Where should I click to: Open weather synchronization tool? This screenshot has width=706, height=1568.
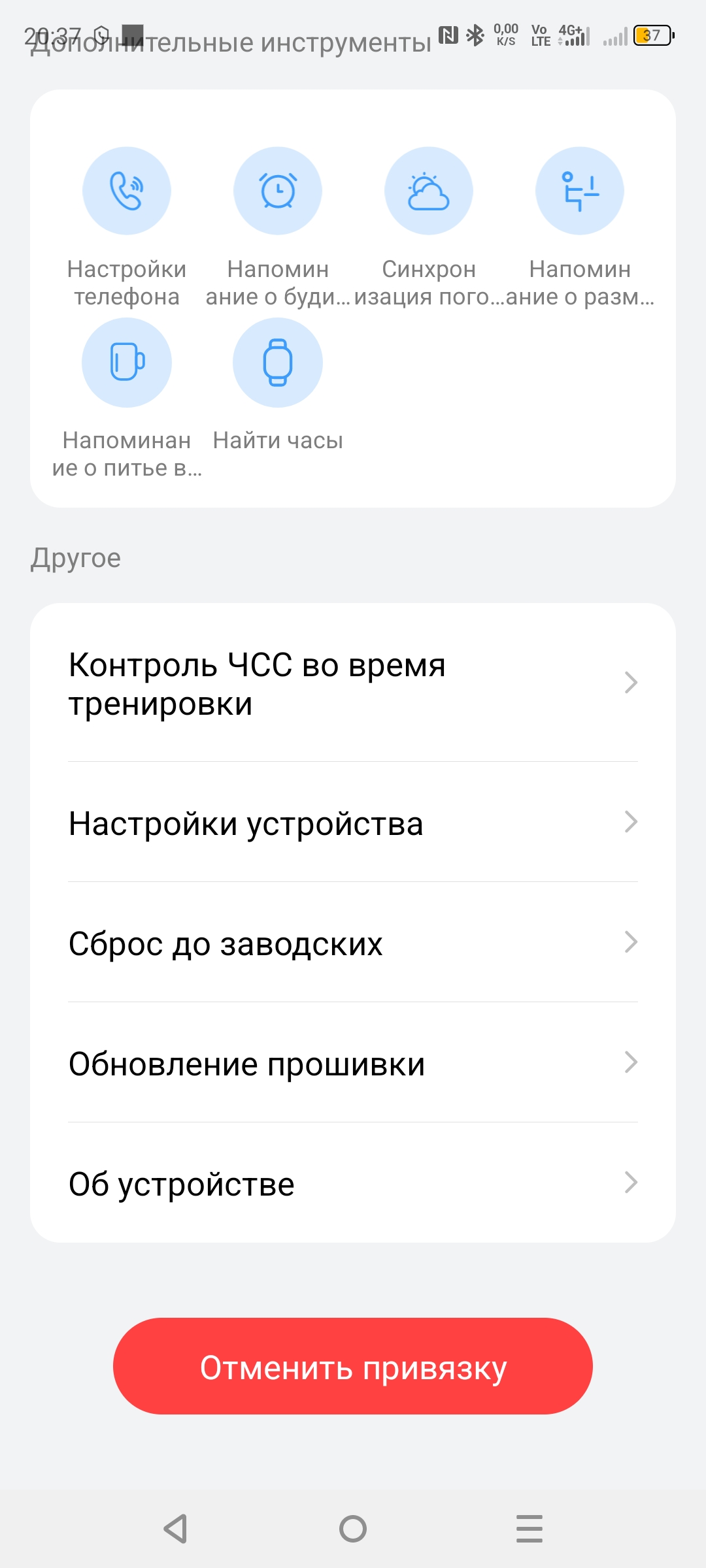tap(429, 191)
